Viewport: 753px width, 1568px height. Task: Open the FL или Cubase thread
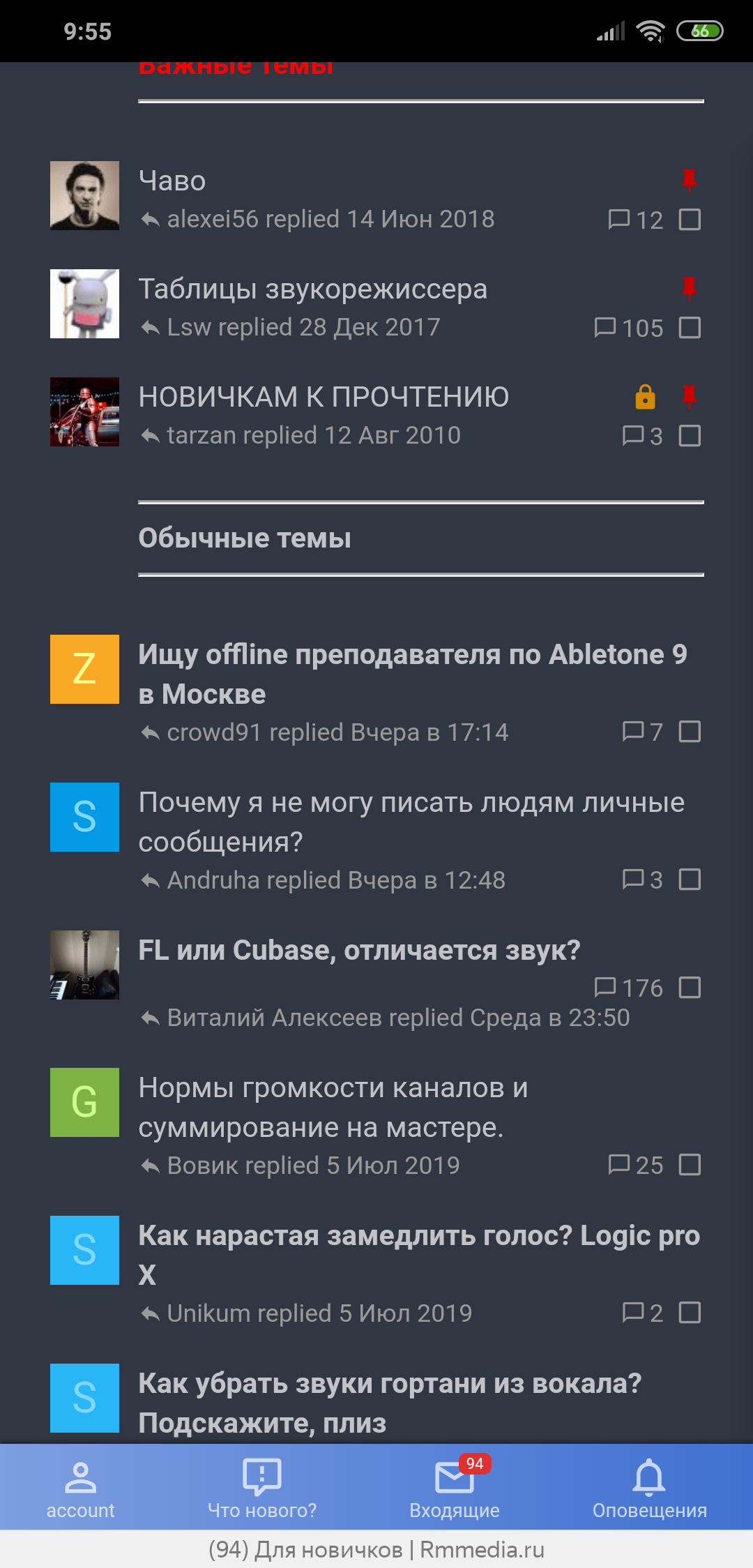click(x=359, y=950)
